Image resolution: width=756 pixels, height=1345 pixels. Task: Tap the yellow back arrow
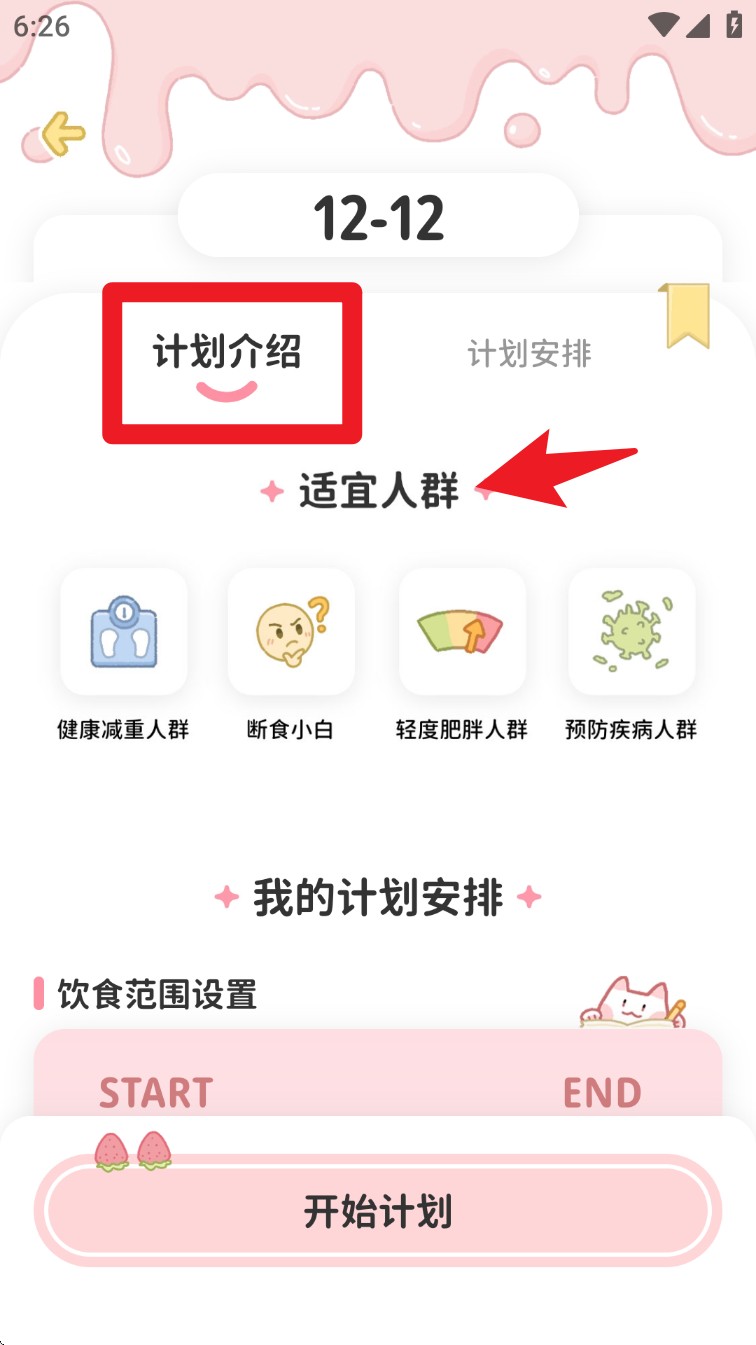pos(62,133)
